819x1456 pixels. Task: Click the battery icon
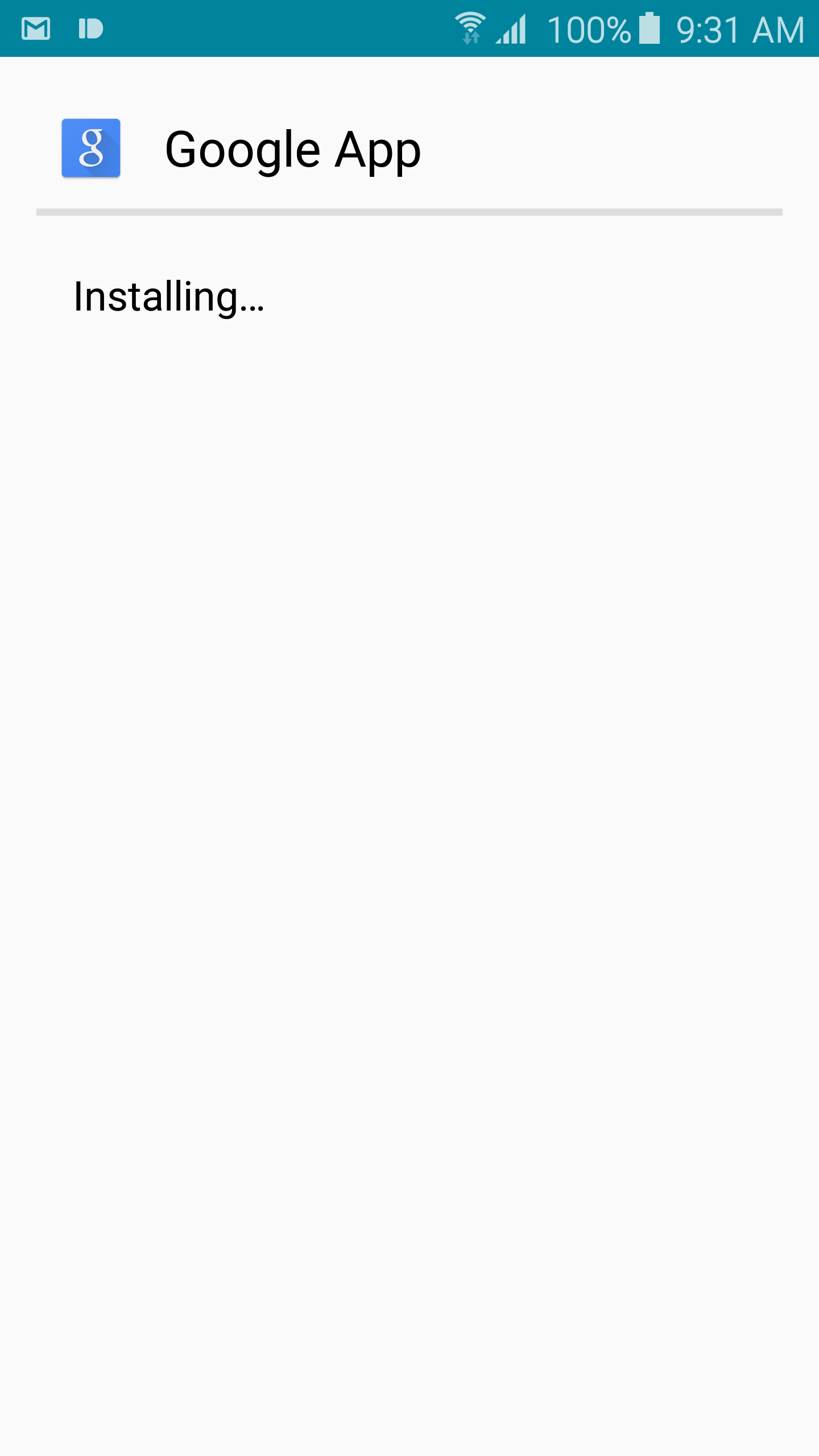click(648, 28)
